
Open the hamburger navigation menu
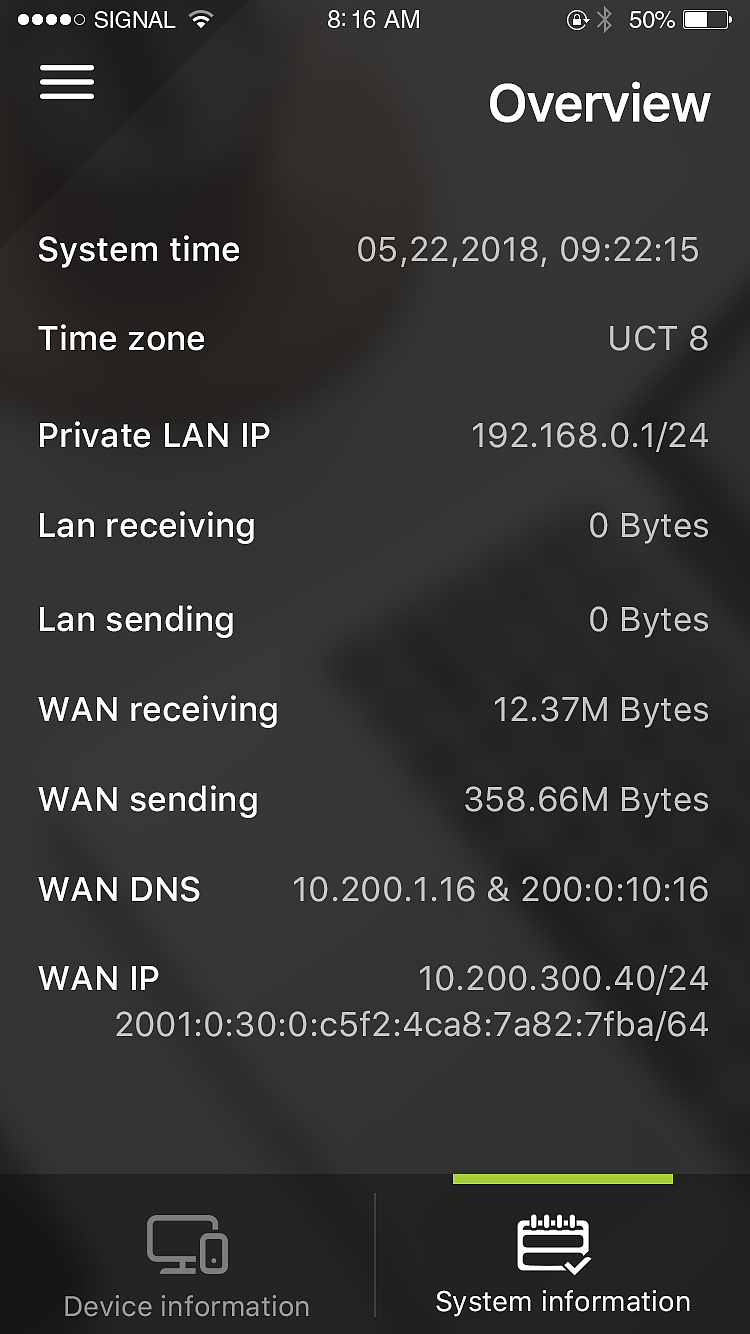(67, 83)
